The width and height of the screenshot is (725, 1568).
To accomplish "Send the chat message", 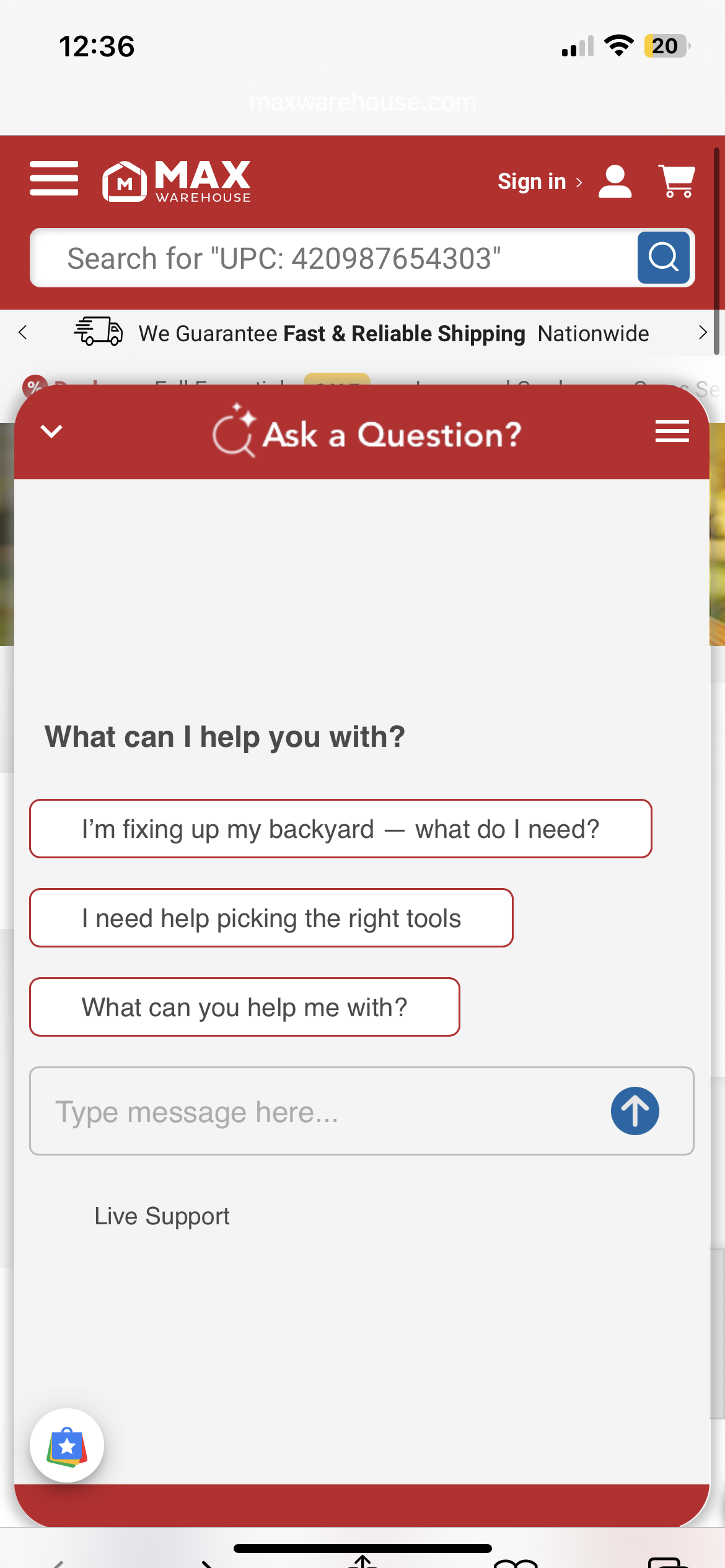I will (635, 1111).
